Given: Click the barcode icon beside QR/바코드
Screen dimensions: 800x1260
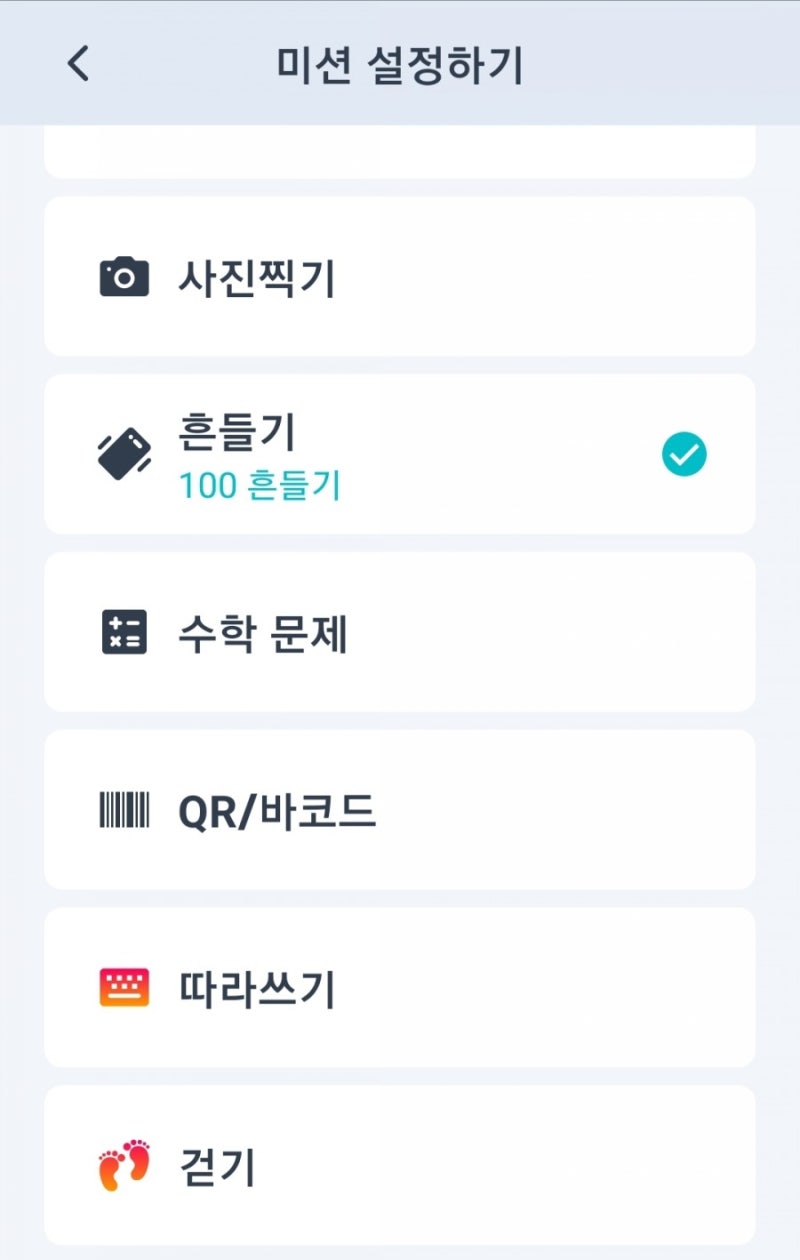Looking at the screenshot, I should coord(122,810).
